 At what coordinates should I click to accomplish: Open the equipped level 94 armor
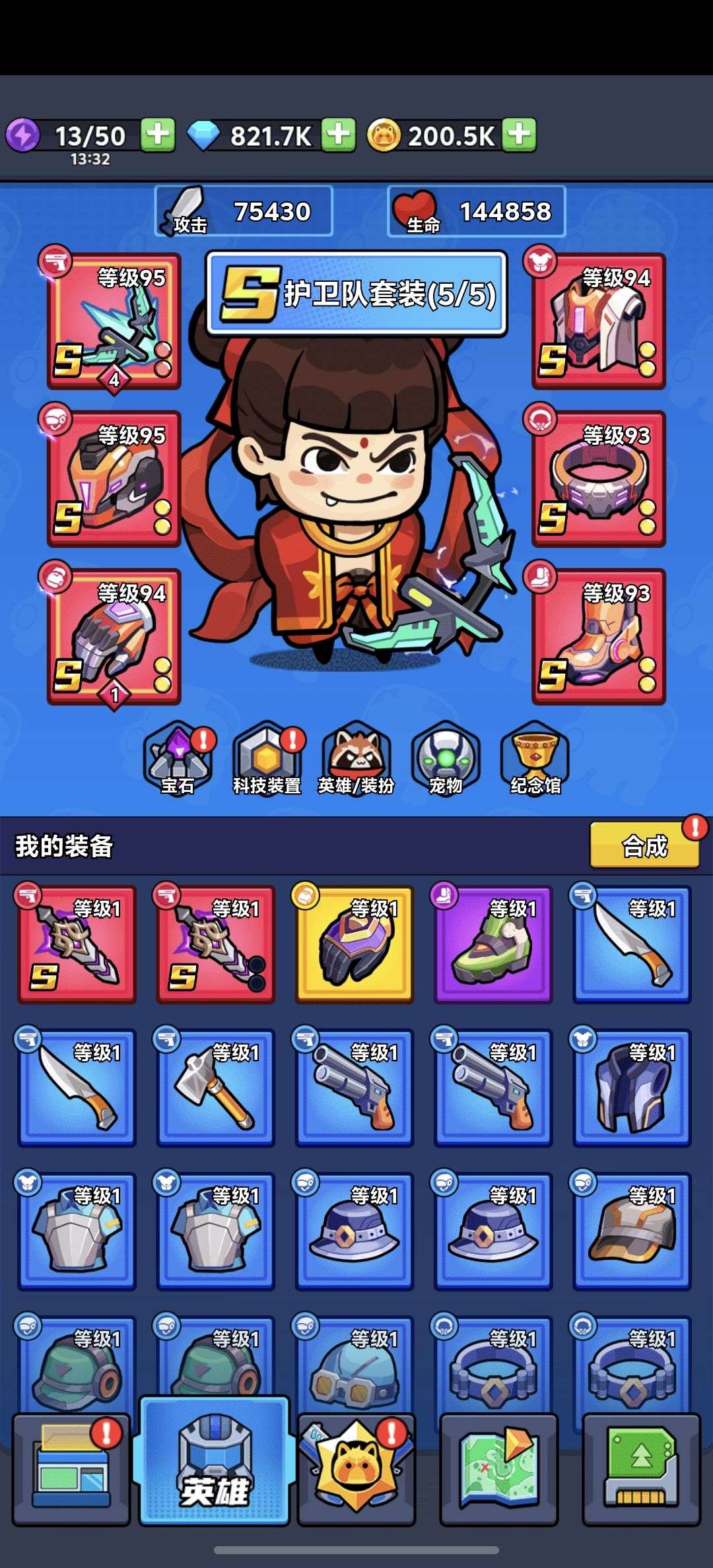[598, 321]
